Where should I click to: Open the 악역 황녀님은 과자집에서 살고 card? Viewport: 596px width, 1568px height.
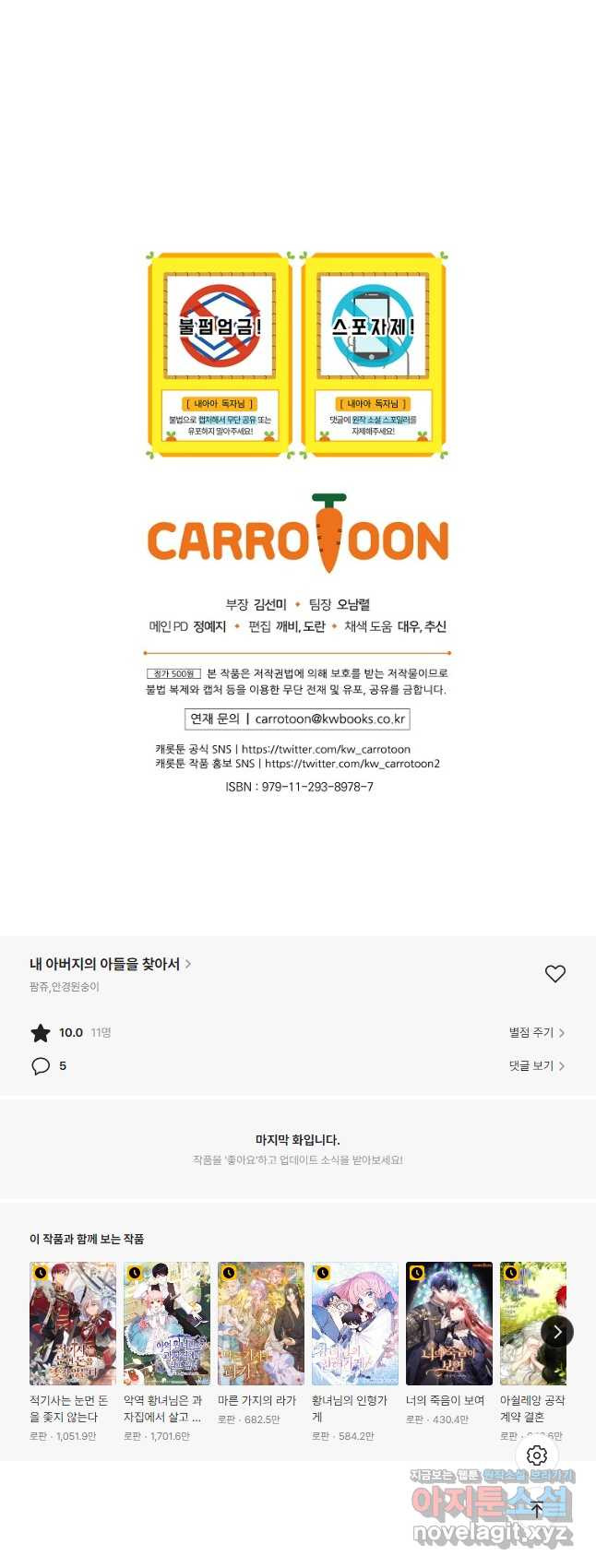(167, 1324)
